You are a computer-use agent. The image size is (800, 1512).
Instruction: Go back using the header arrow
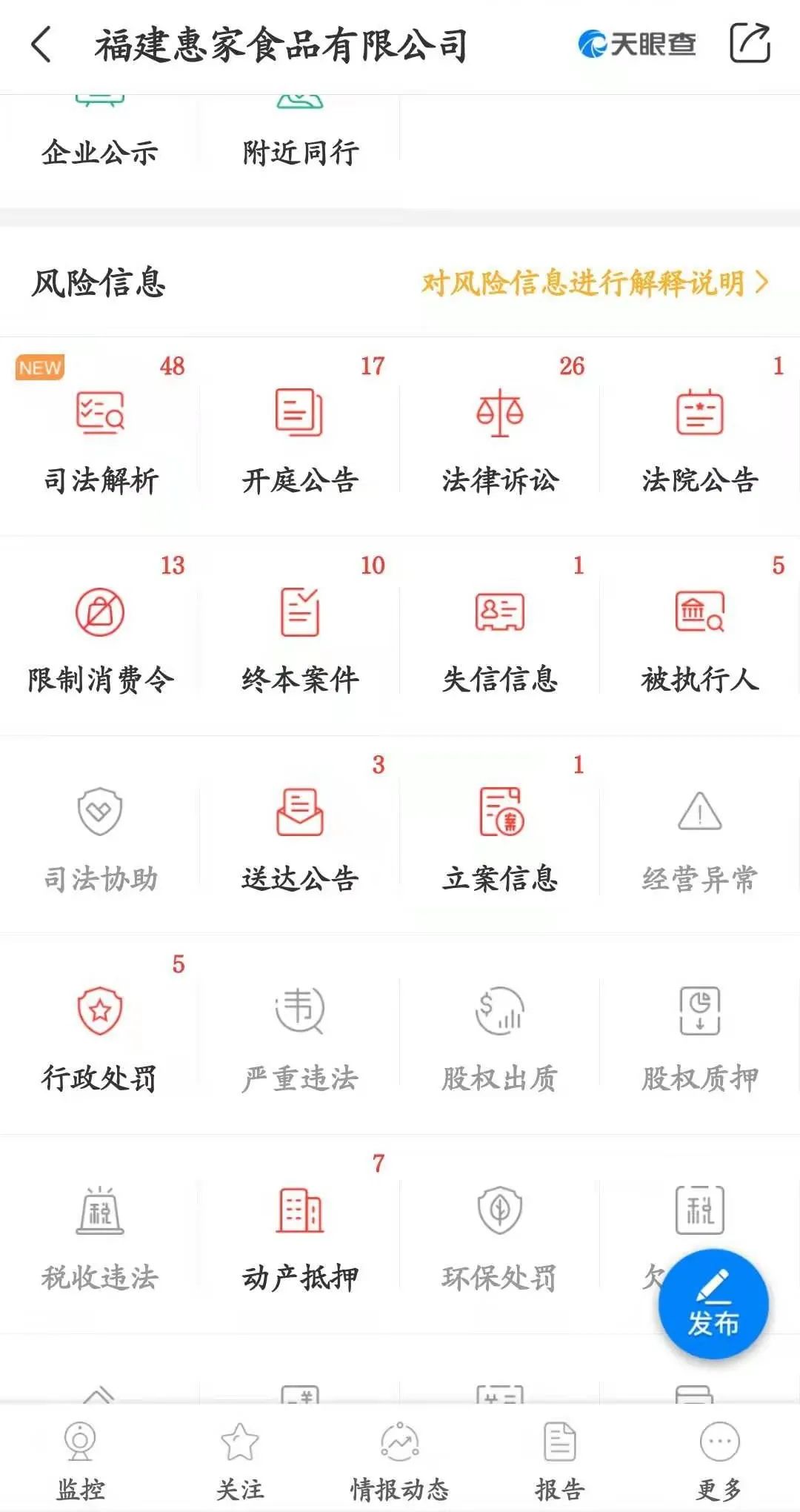42,44
